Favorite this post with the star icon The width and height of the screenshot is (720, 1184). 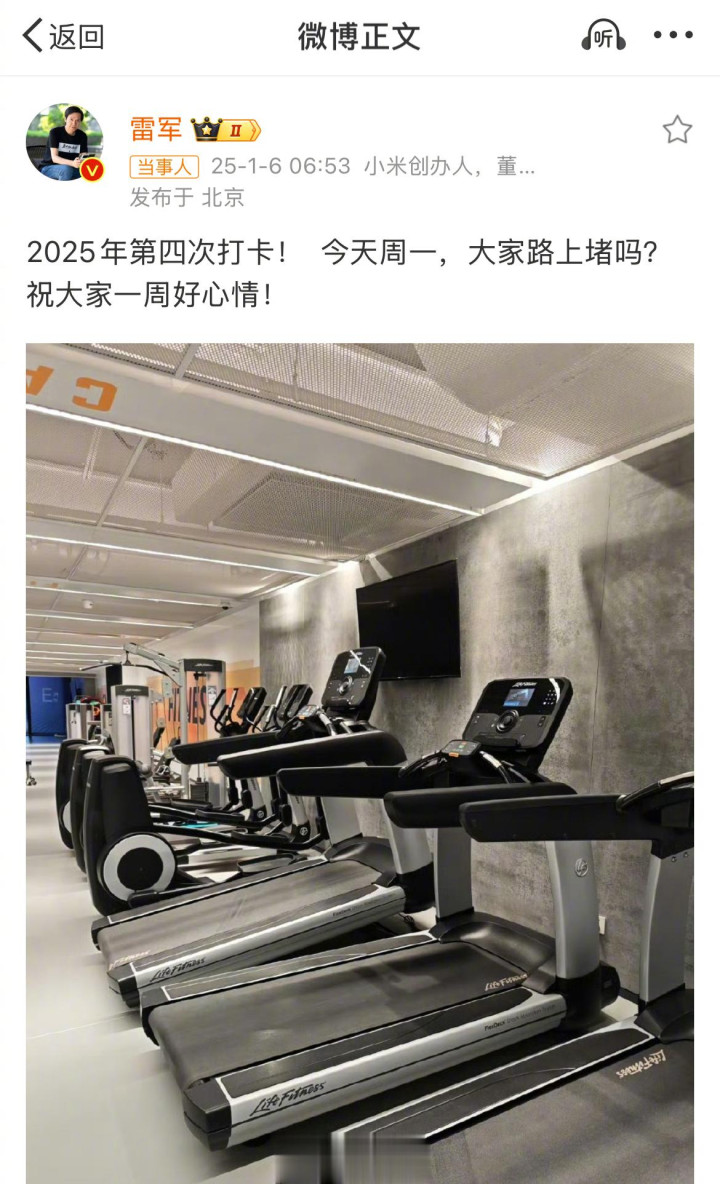pos(677,129)
